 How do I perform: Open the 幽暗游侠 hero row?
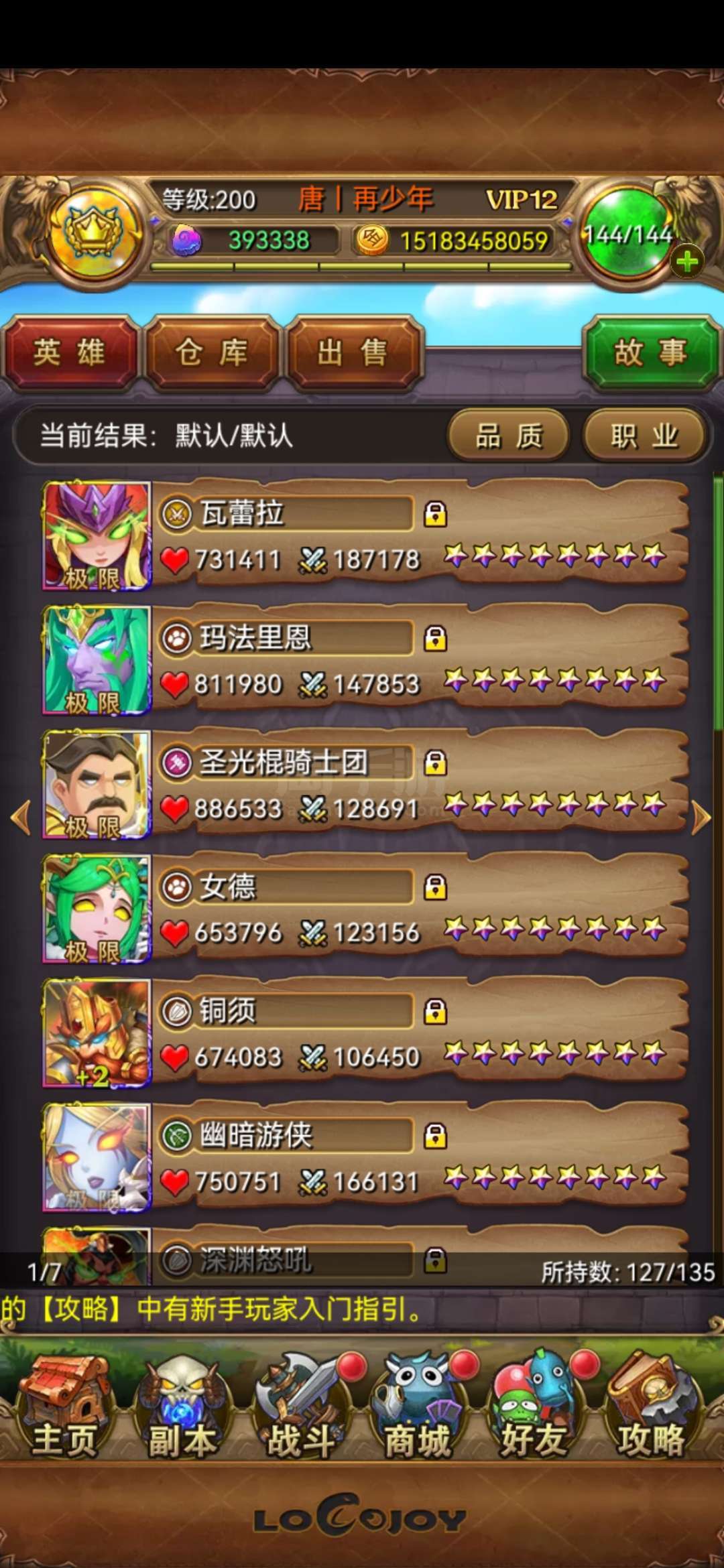coord(365,1157)
